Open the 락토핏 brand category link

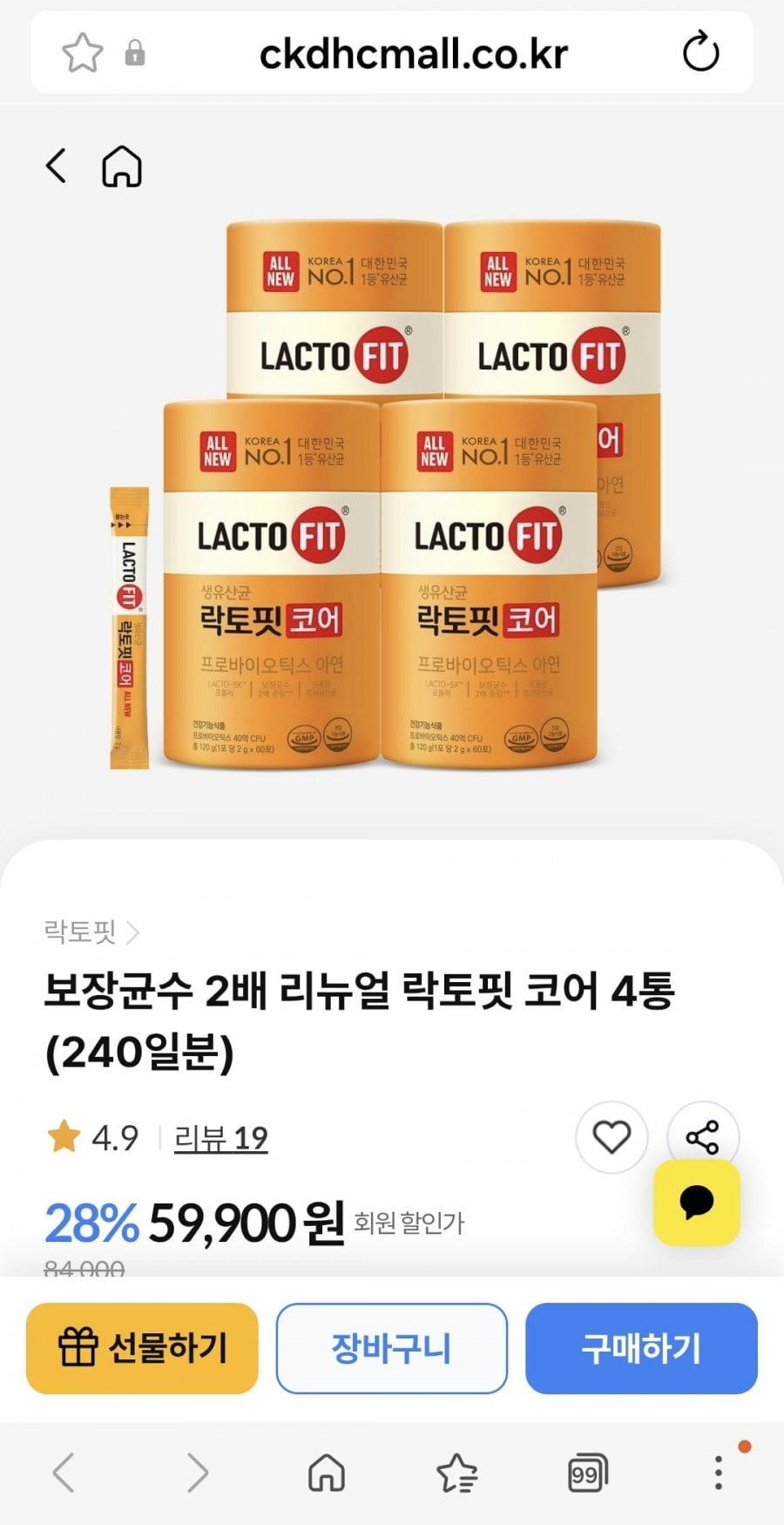pos(91,932)
